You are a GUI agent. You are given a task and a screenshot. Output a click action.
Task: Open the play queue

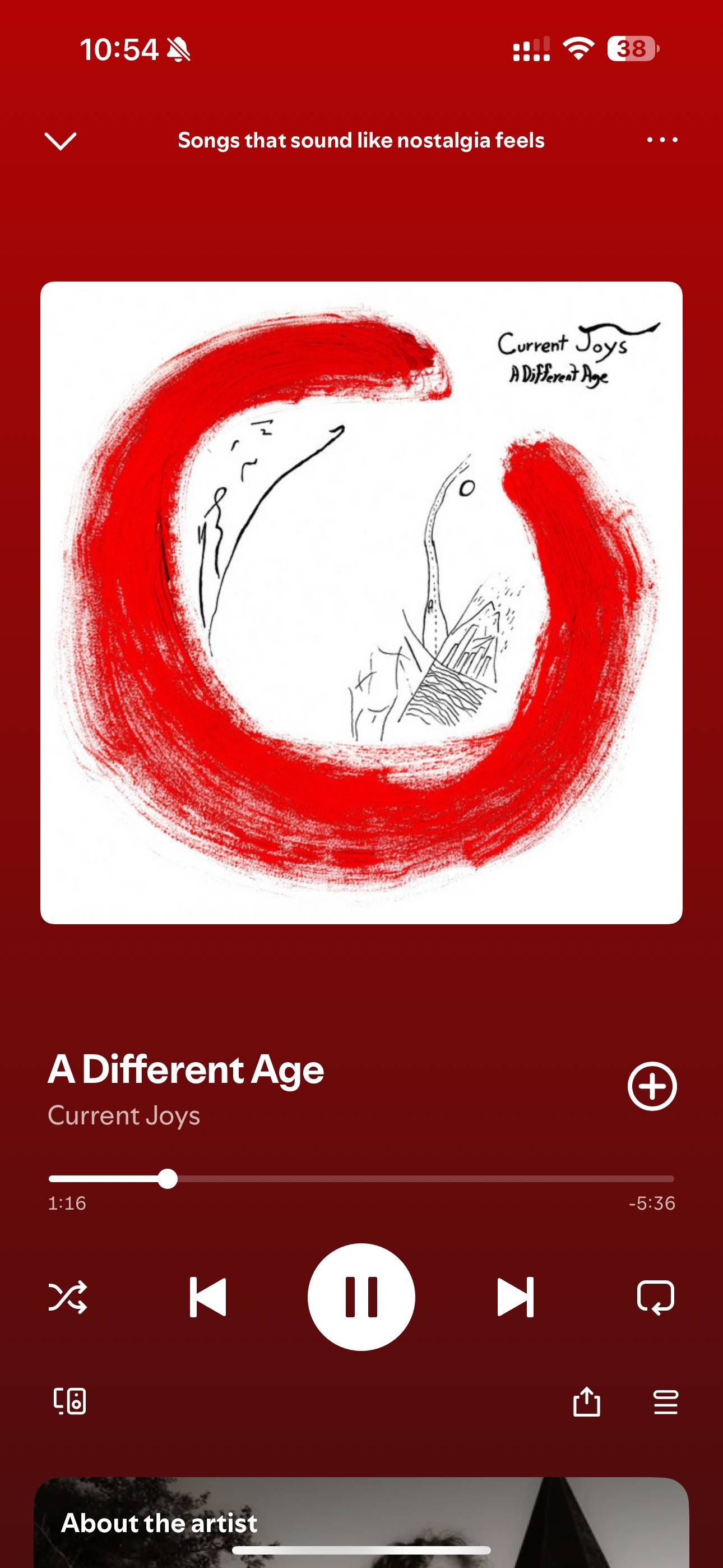click(x=665, y=1402)
